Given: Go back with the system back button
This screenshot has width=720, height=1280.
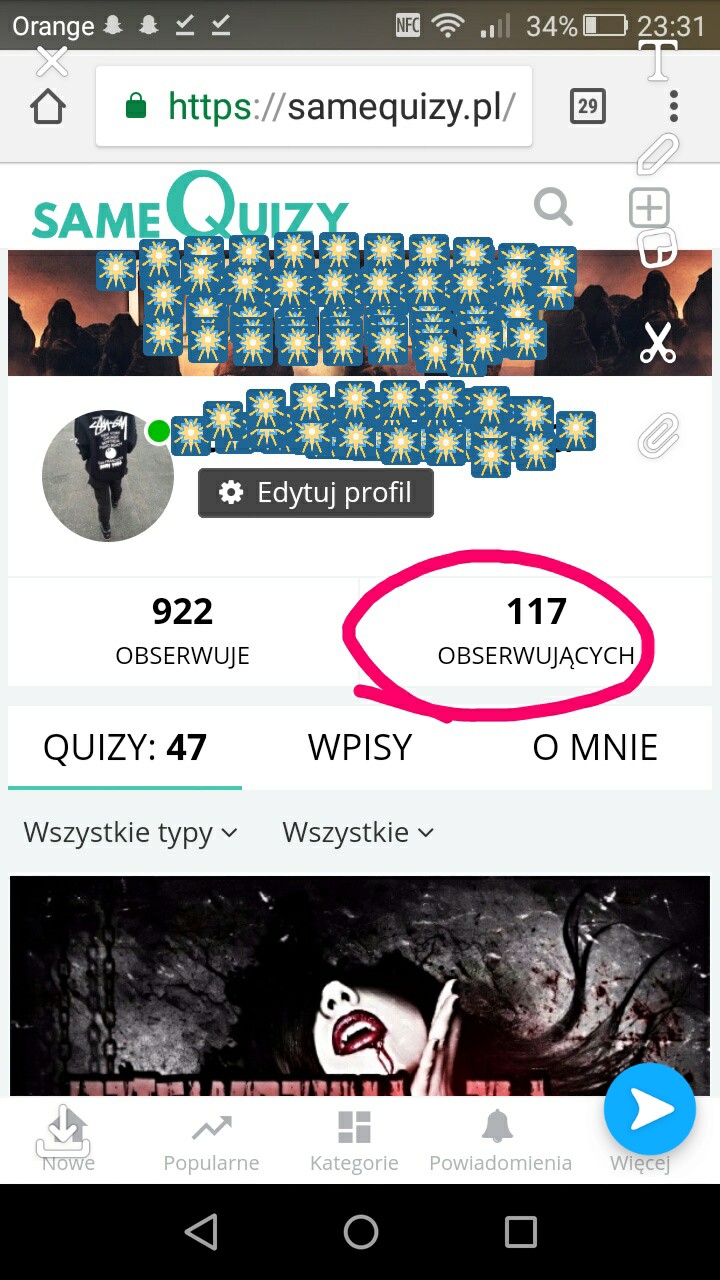Looking at the screenshot, I should pos(201,1232).
